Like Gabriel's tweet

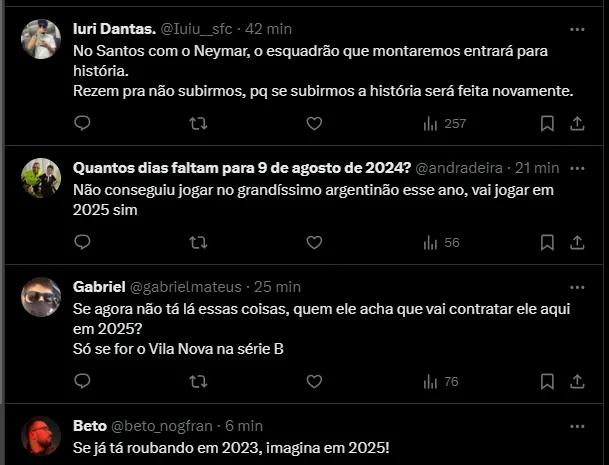click(x=314, y=381)
